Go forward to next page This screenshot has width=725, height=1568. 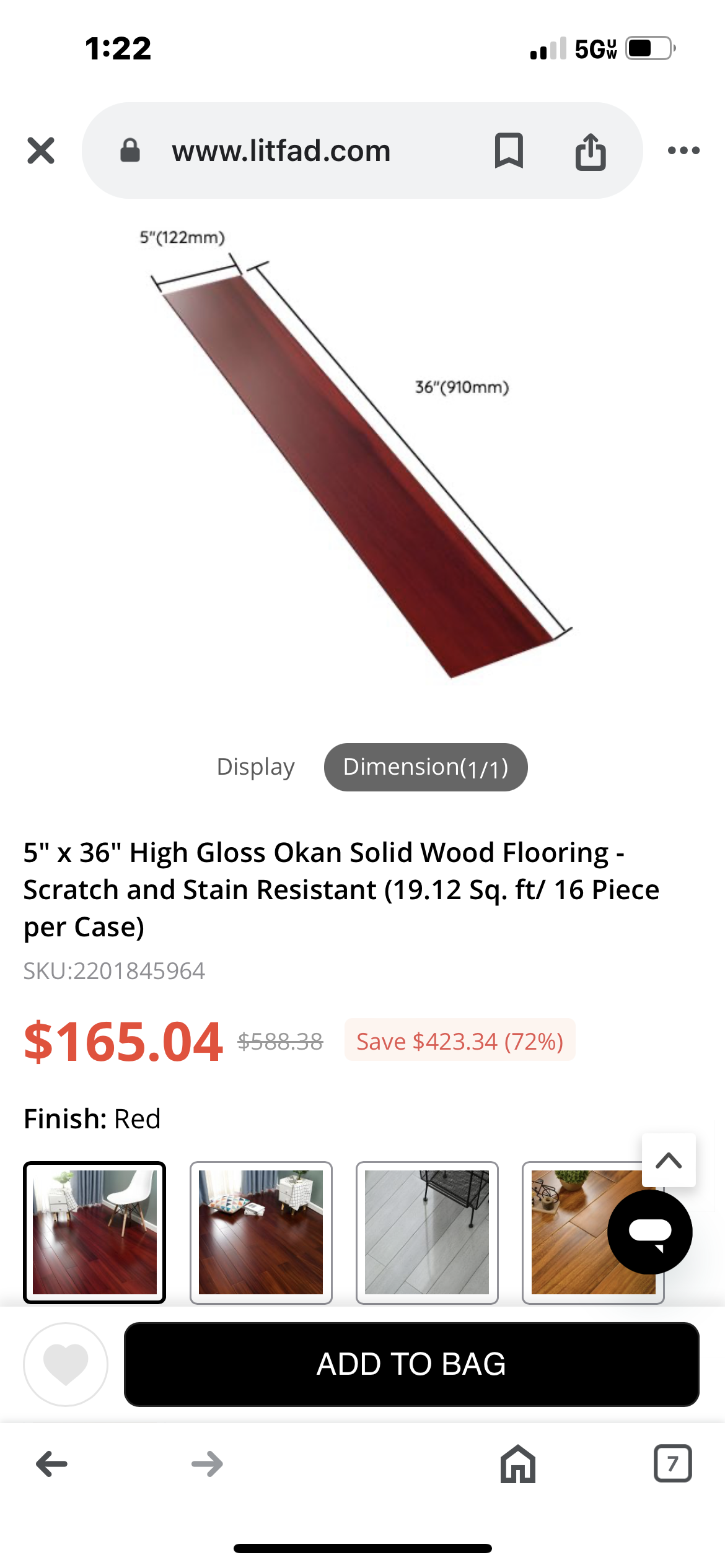coord(207,1464)
